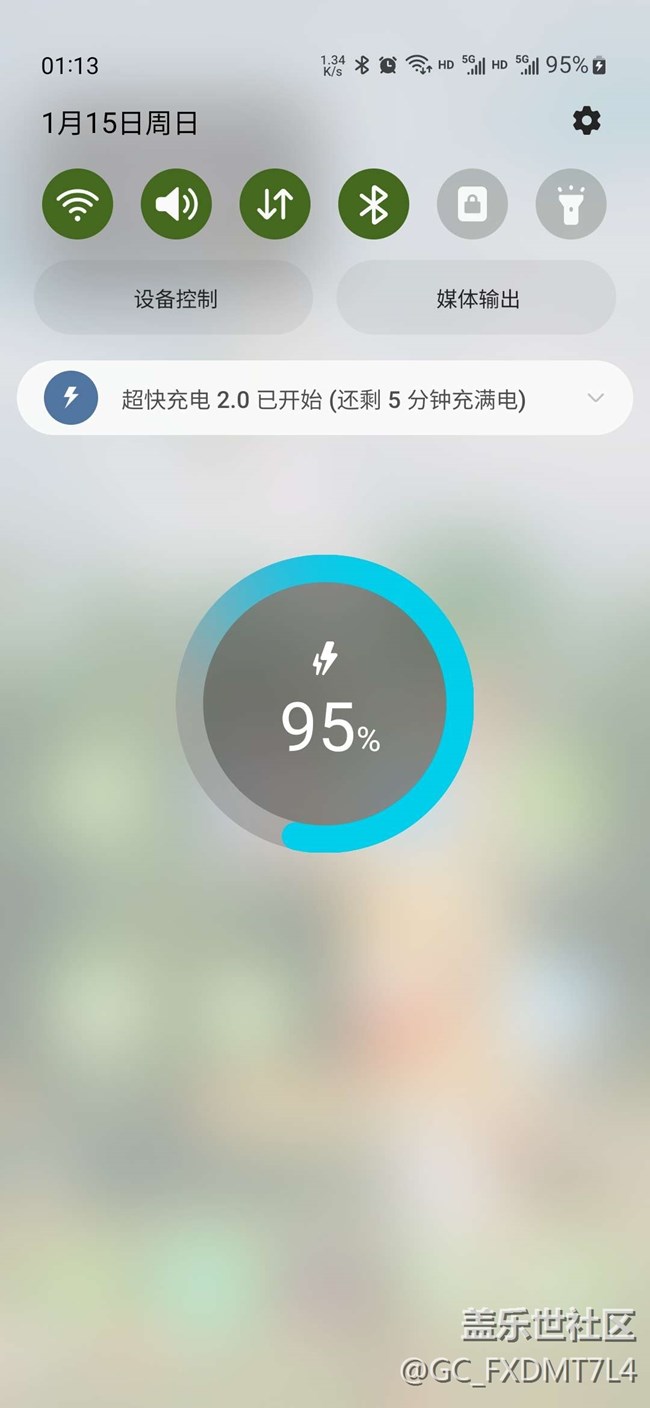
Task: Open settings via the gear icon
Action: 586,121
